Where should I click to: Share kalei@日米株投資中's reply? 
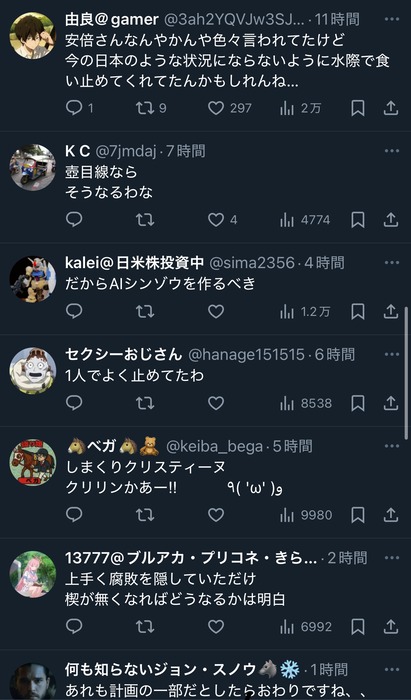pyautogui.click(x=390, y=311)
